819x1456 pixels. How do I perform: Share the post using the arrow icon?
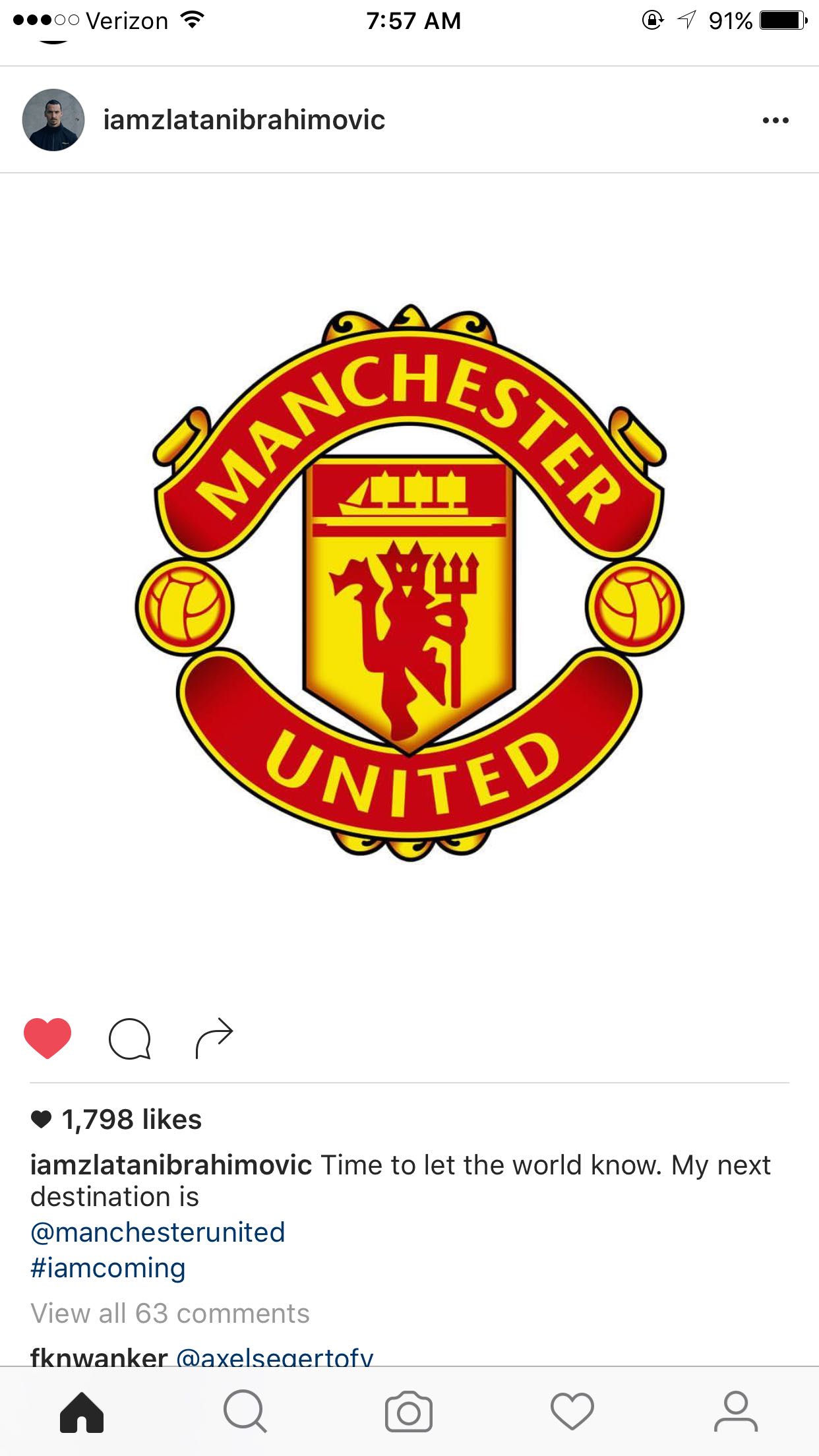pos(214,1038)
